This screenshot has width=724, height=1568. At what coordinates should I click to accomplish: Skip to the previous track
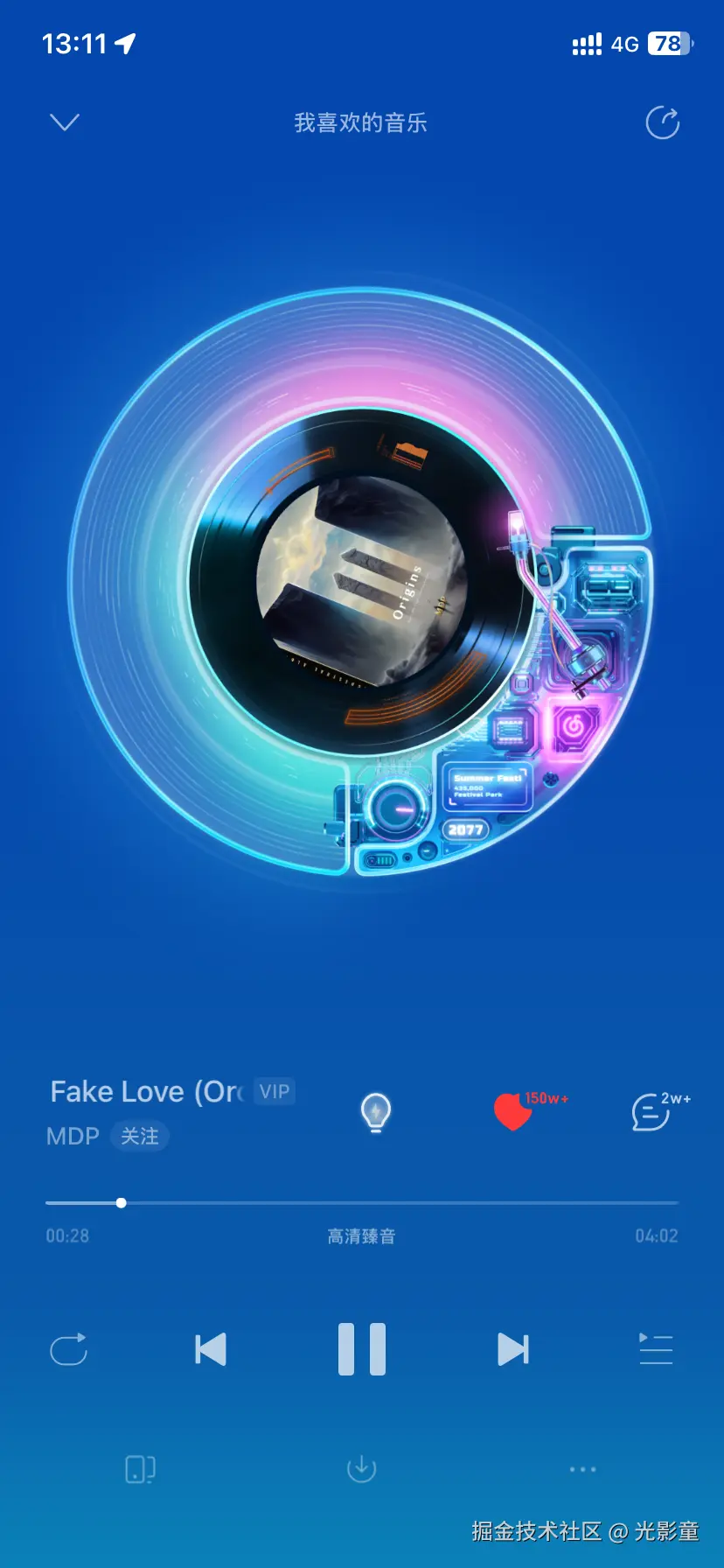[x=211, y=1349]
